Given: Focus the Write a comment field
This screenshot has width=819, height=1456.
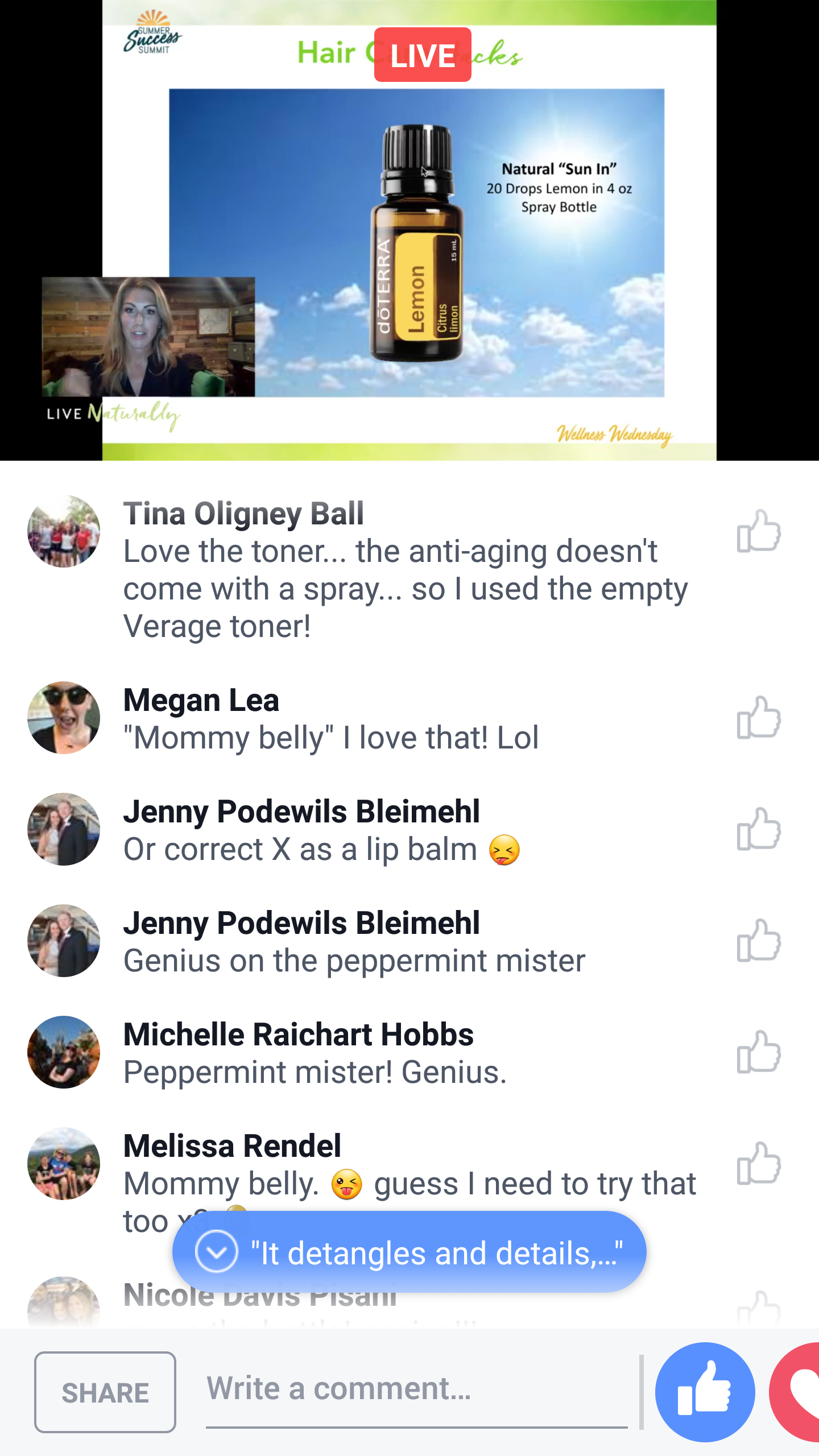Looking at the screenshot, I should pyautogui.click(x=417, y=1391).
